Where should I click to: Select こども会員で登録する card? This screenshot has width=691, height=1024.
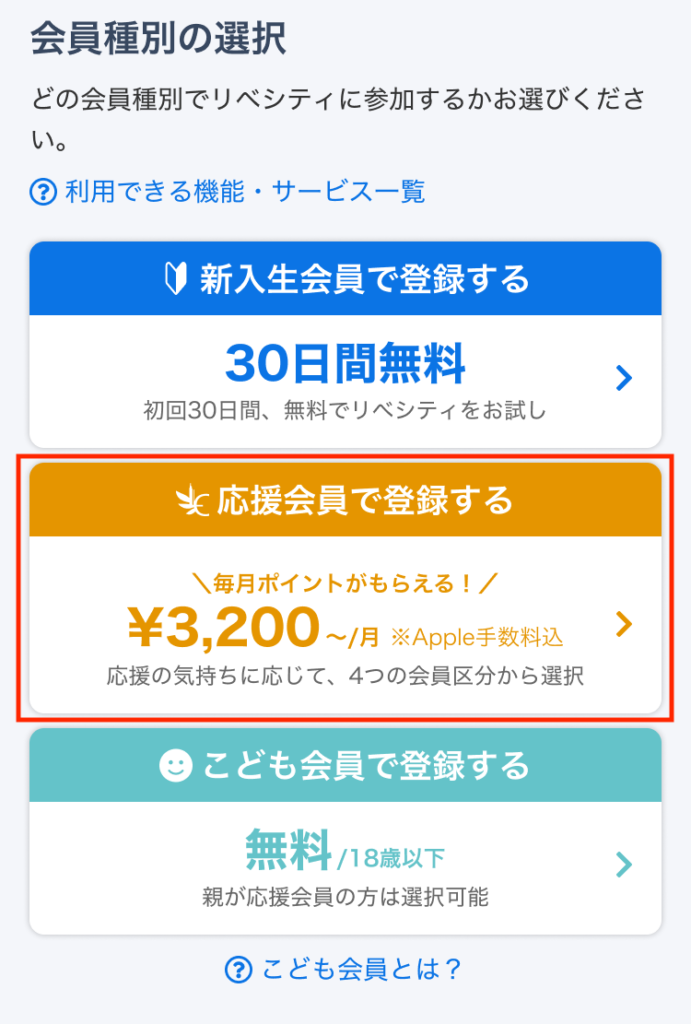point(345,832)
